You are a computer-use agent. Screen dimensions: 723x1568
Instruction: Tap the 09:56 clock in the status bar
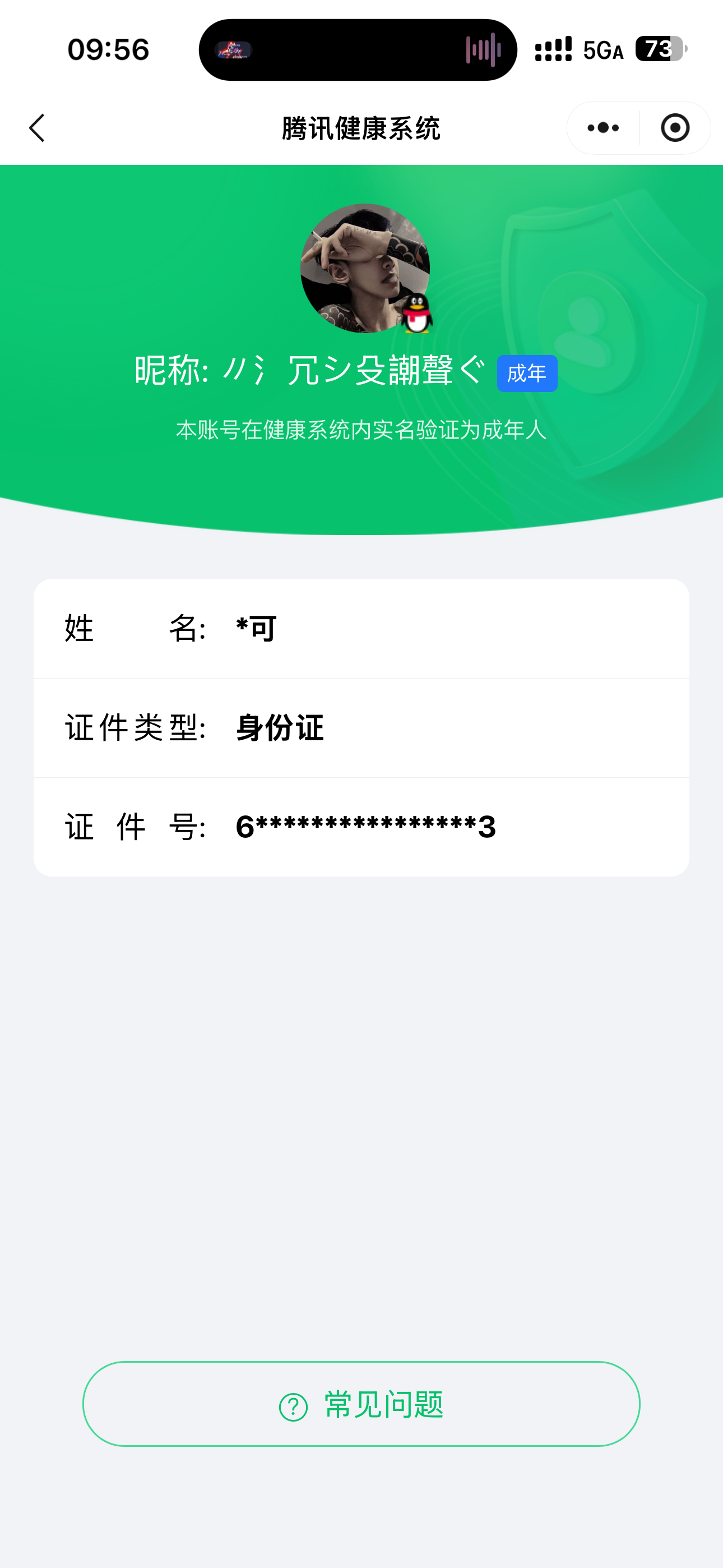coord(108,49)
